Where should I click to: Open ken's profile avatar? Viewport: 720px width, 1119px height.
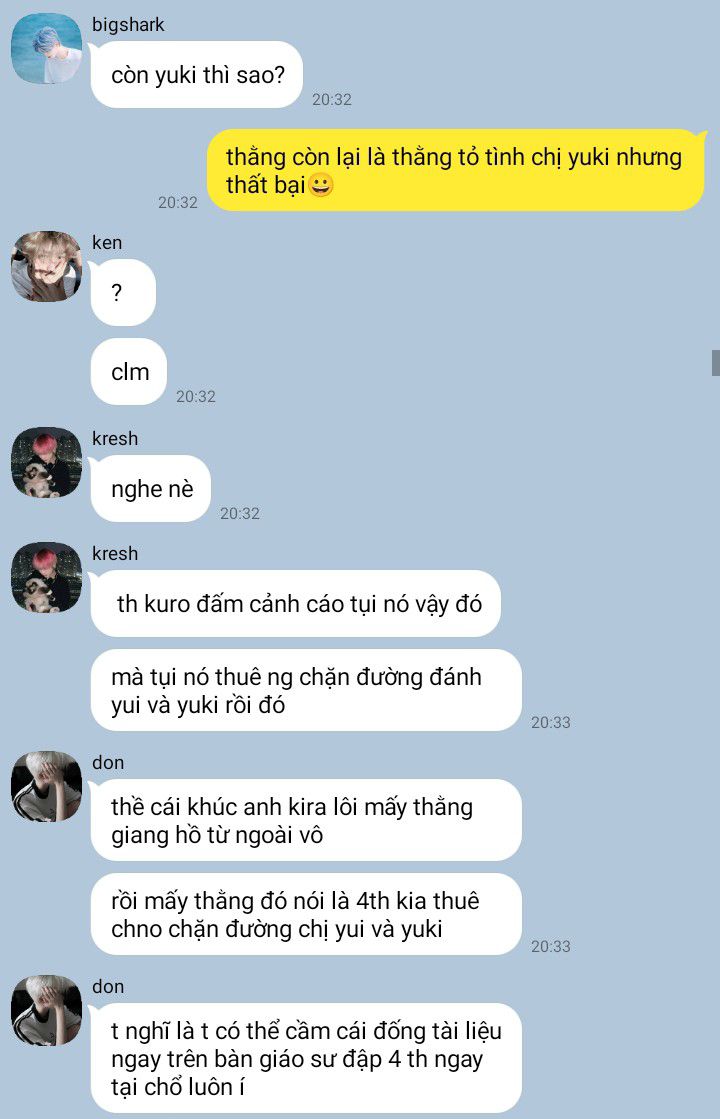(x=46, y=266)
